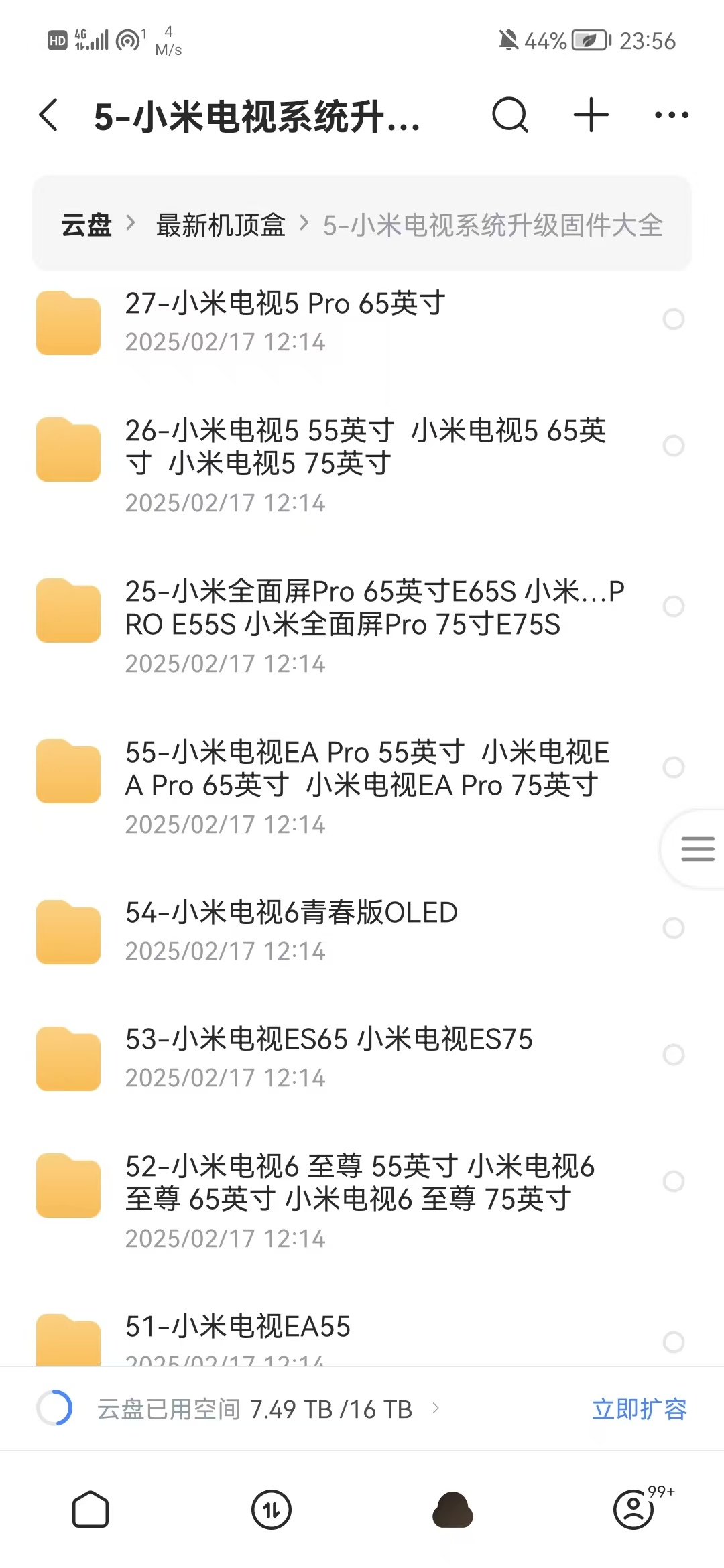Image resolution: width=724 pixels, height=1568 pixels.
Task: Select checkbox for folder 27-小米电视5 Pro 65英寸
Action: click(x=674, y=318)
